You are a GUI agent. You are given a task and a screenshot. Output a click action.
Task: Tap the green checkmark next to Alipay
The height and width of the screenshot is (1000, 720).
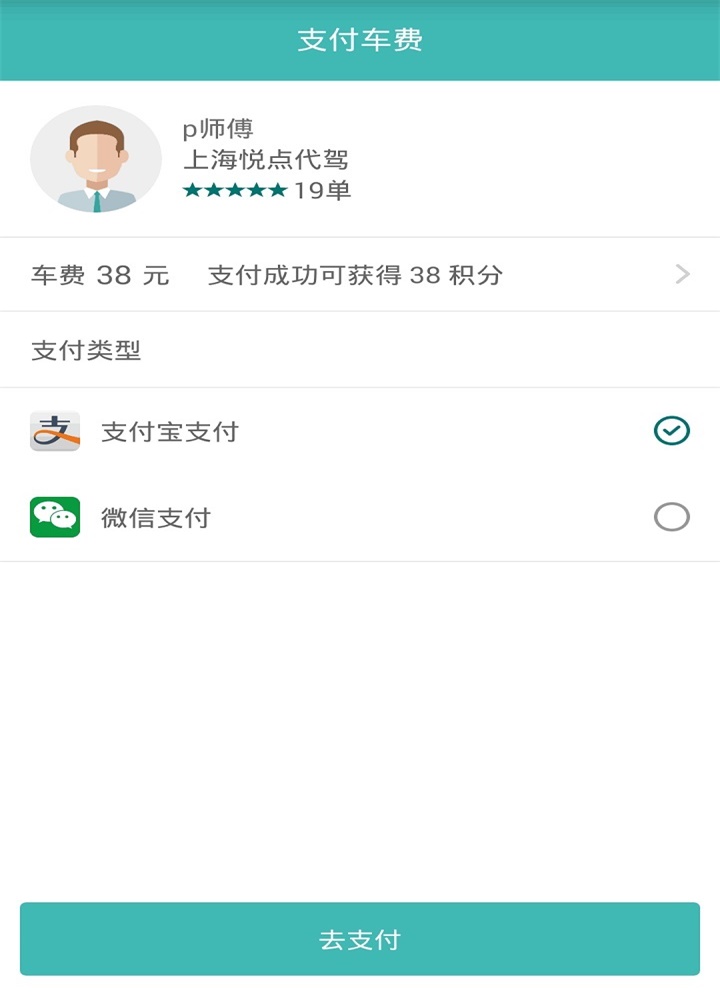[672, 431]
